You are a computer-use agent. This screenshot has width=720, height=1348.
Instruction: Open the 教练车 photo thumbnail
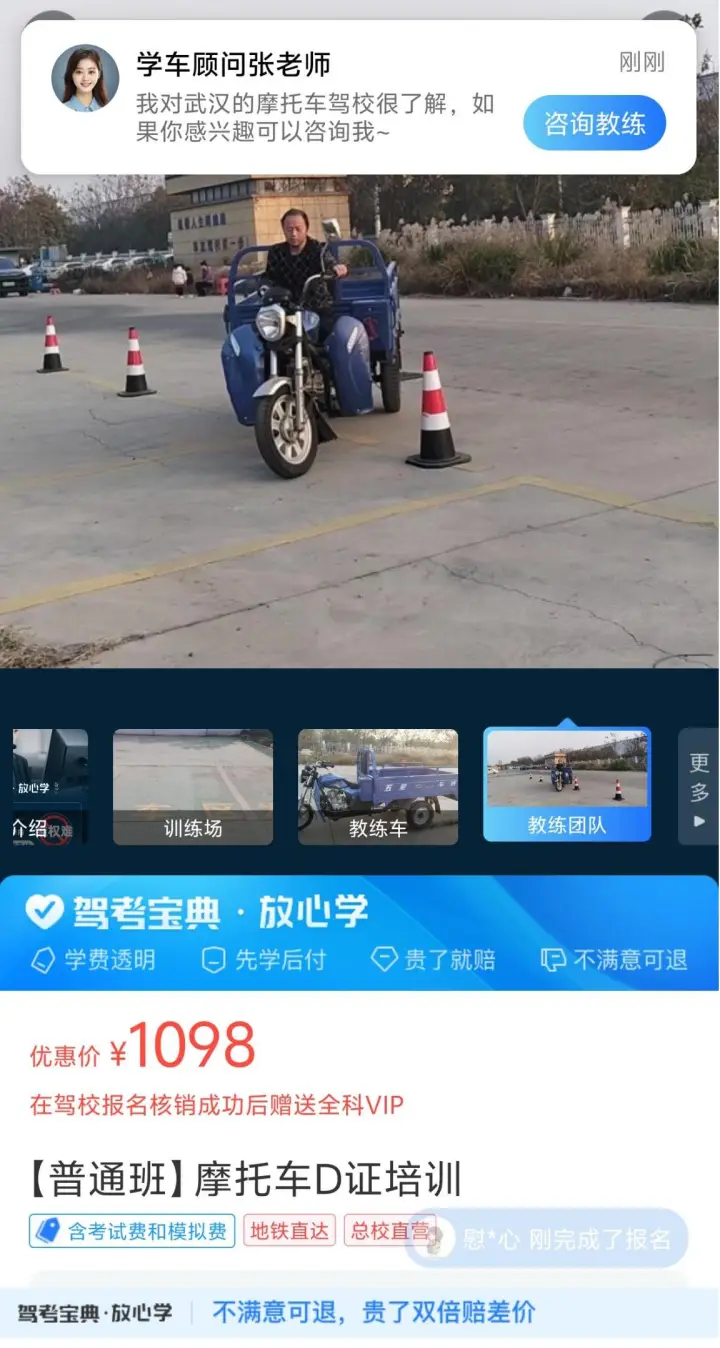pyautogui.click(x=378, y=787)
